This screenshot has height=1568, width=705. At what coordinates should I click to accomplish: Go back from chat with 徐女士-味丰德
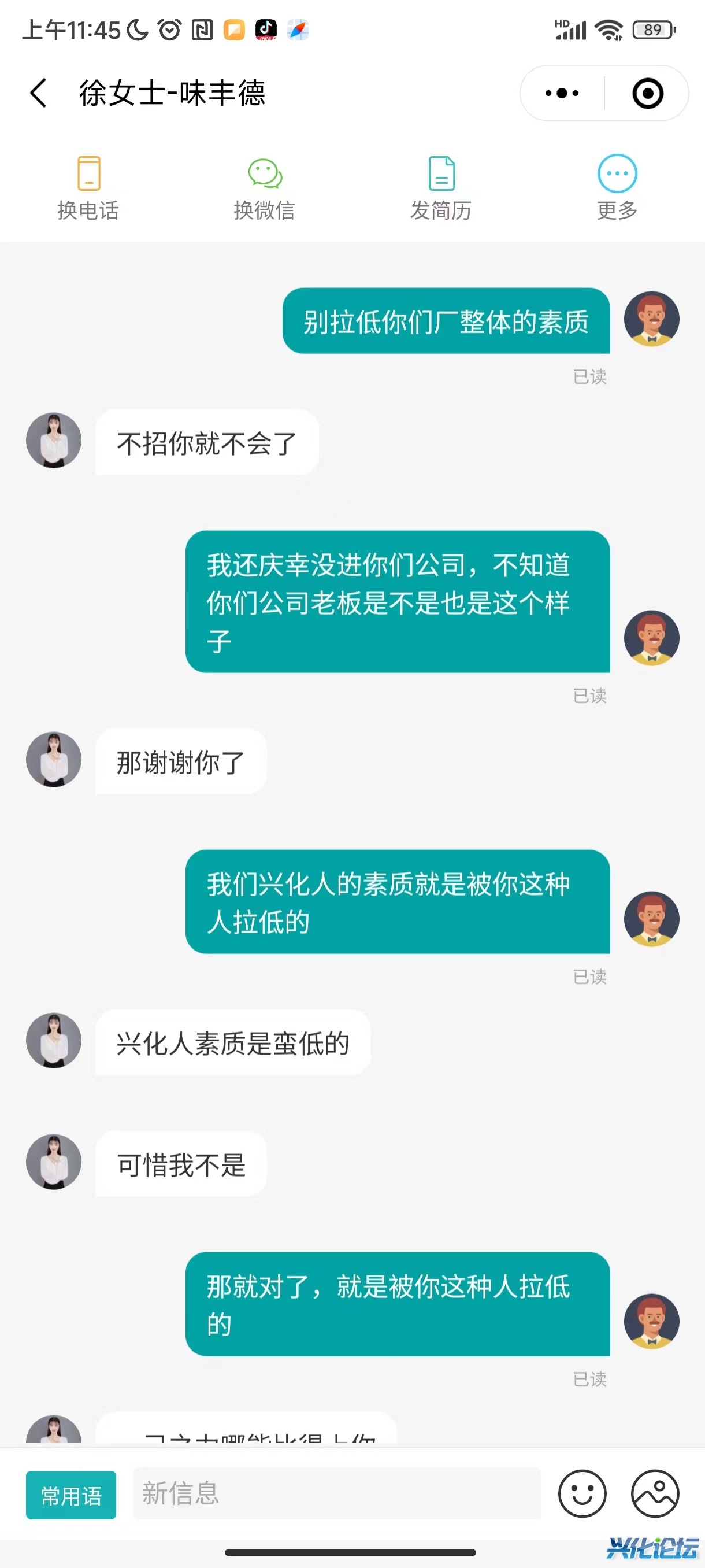pyautogui.click(x=38, y=93)
